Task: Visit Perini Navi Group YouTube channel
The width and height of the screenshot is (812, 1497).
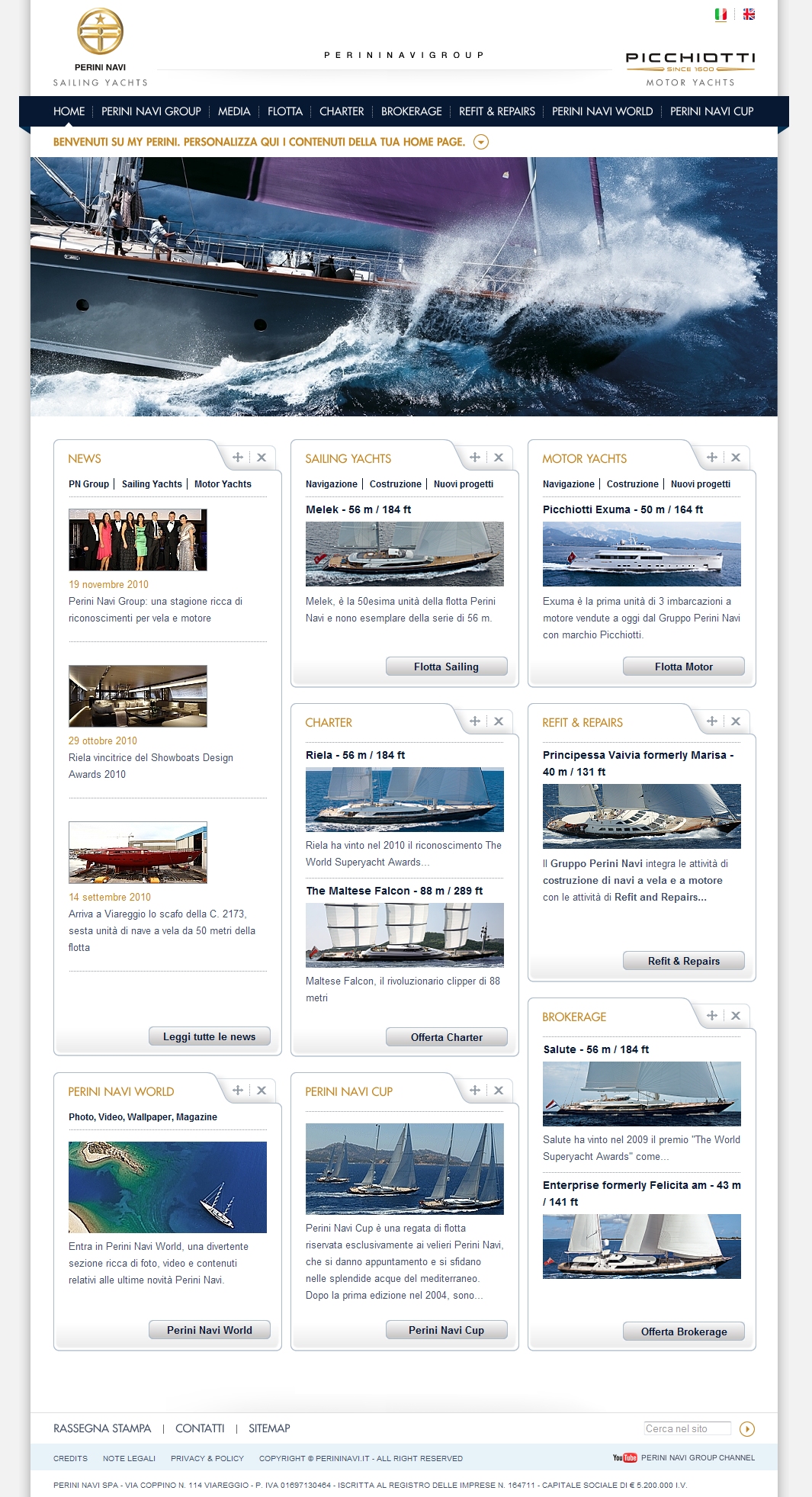Action: click(x=684, y=1457)
